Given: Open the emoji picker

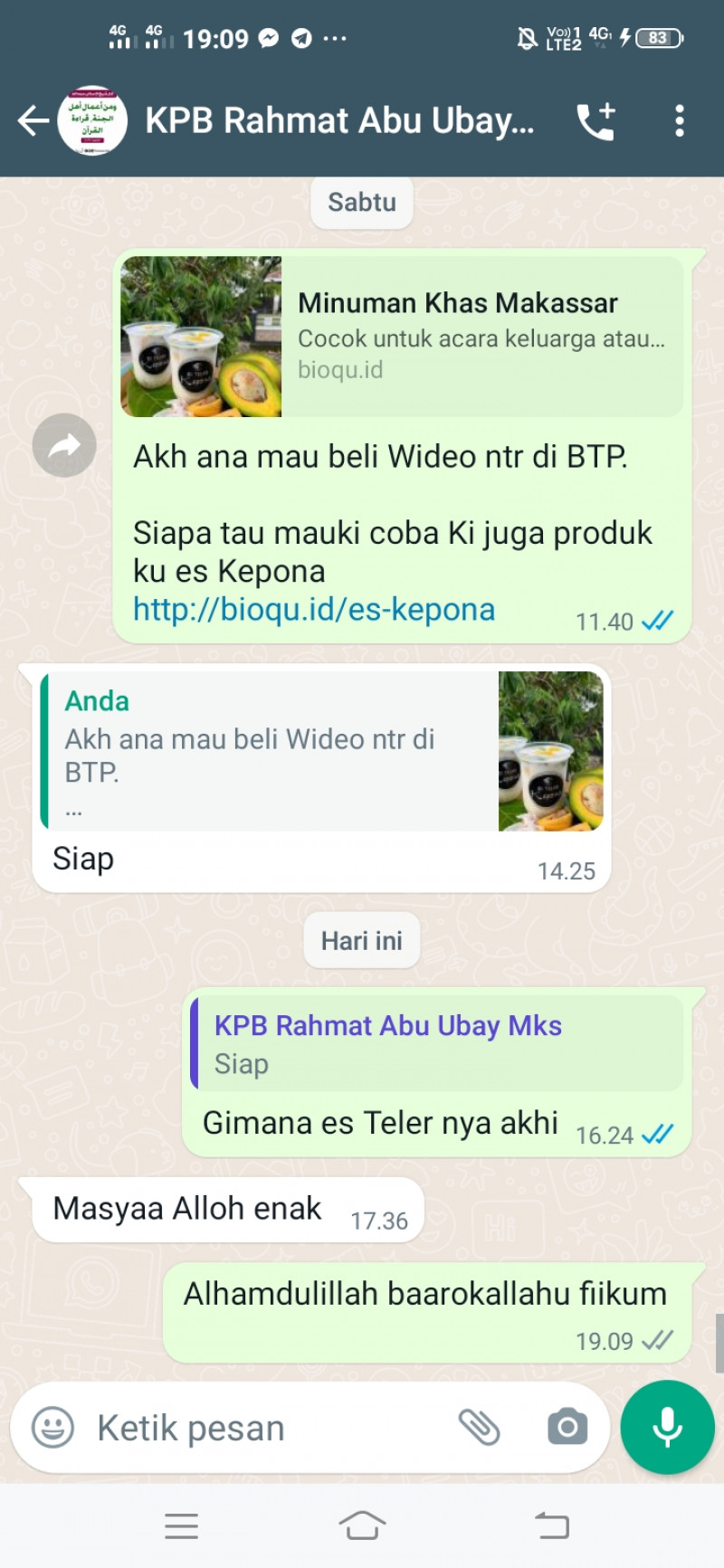Looking at the screenshot, I should pos(52,1428).
